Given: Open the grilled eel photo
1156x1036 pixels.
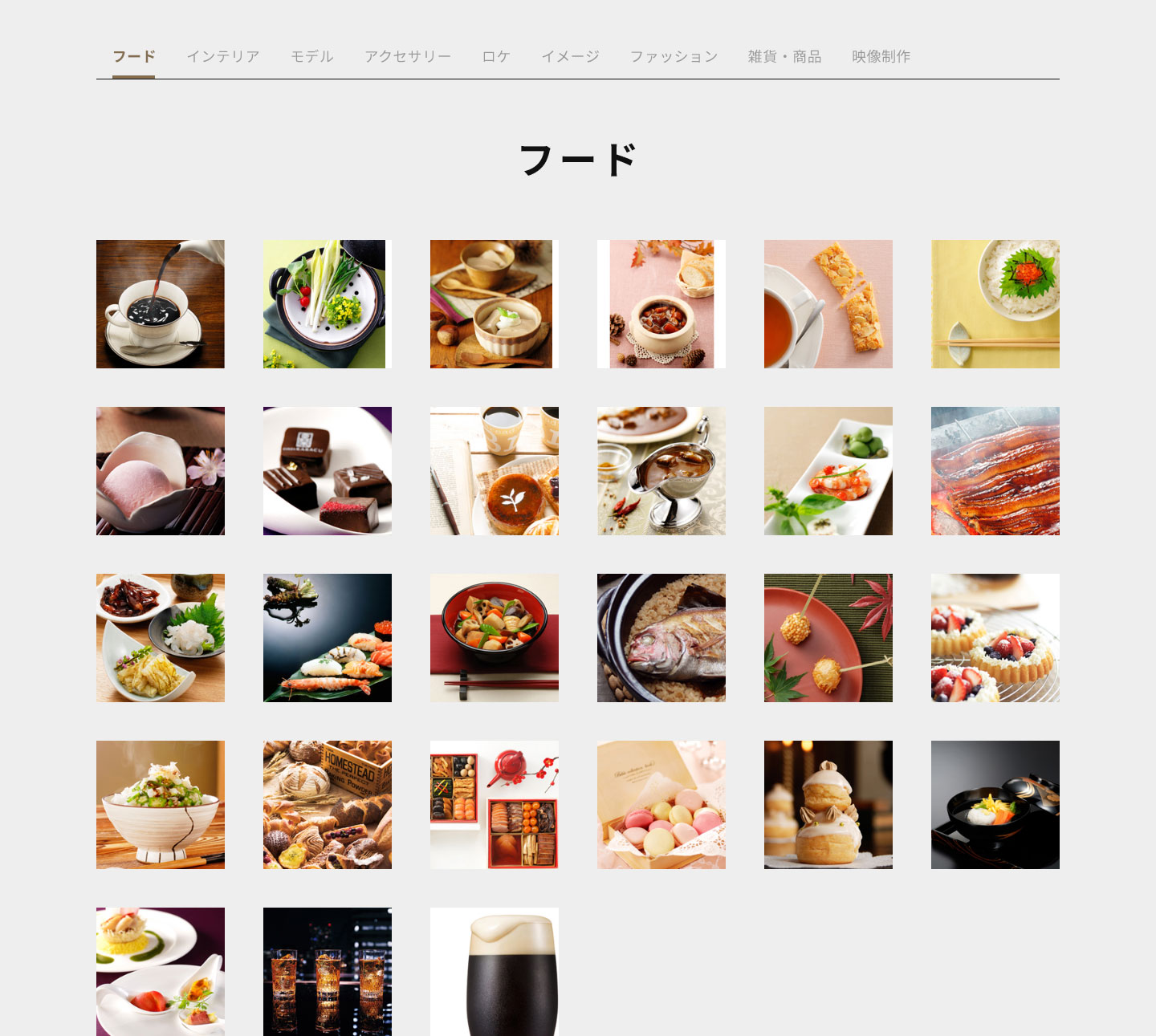Looking at the screenshot, I should click(995, 471).
